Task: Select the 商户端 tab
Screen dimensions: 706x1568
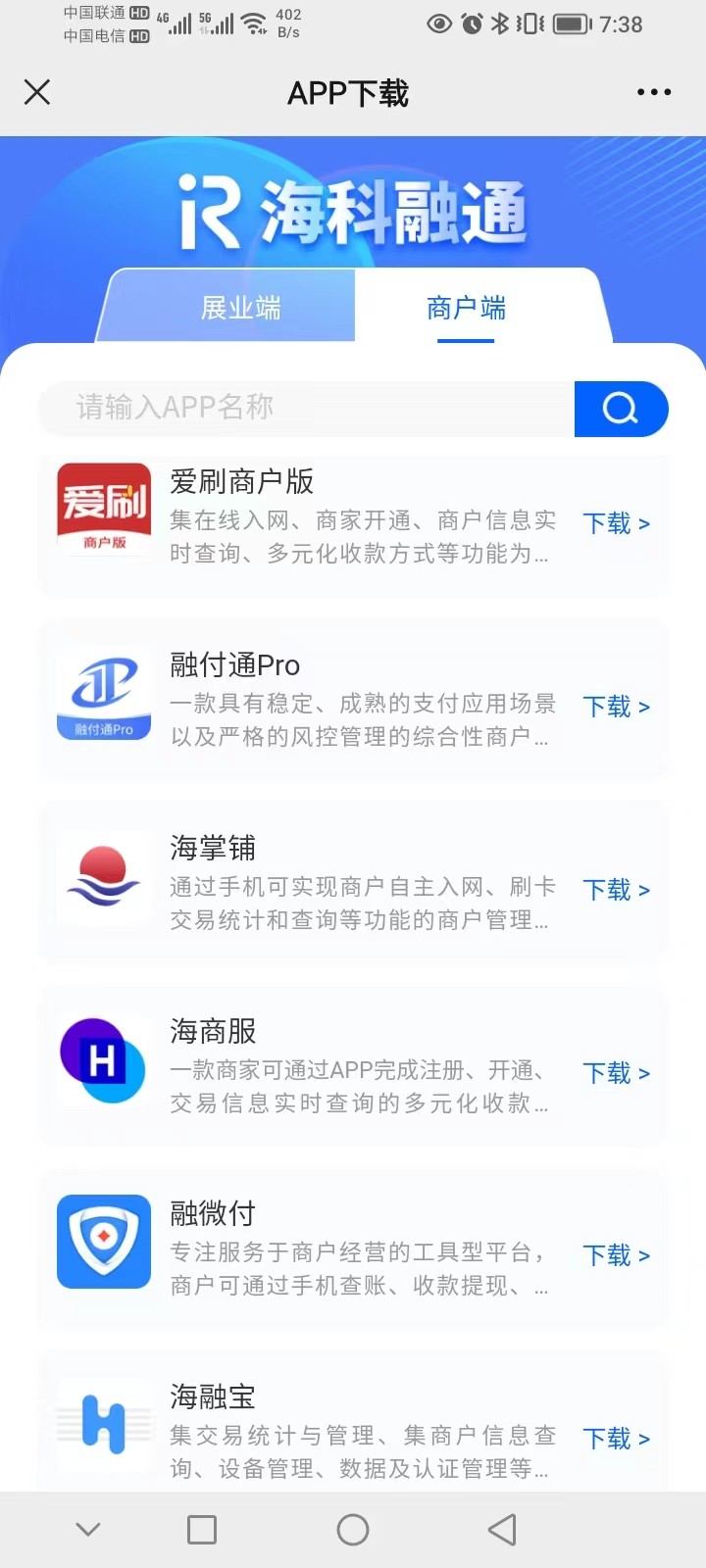Action: 466,308
